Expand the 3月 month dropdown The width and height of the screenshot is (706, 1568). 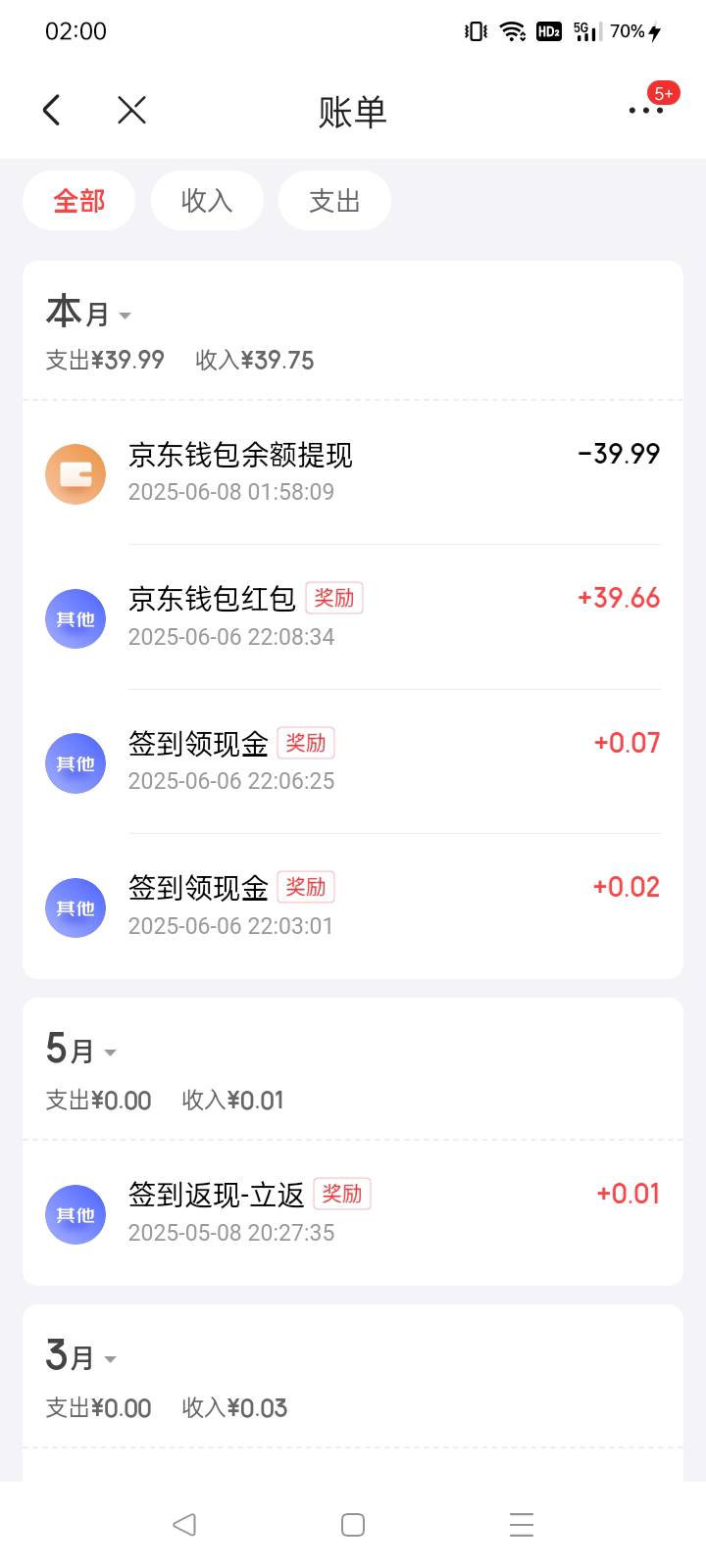pyautogui.click(x=81, y=1357)
